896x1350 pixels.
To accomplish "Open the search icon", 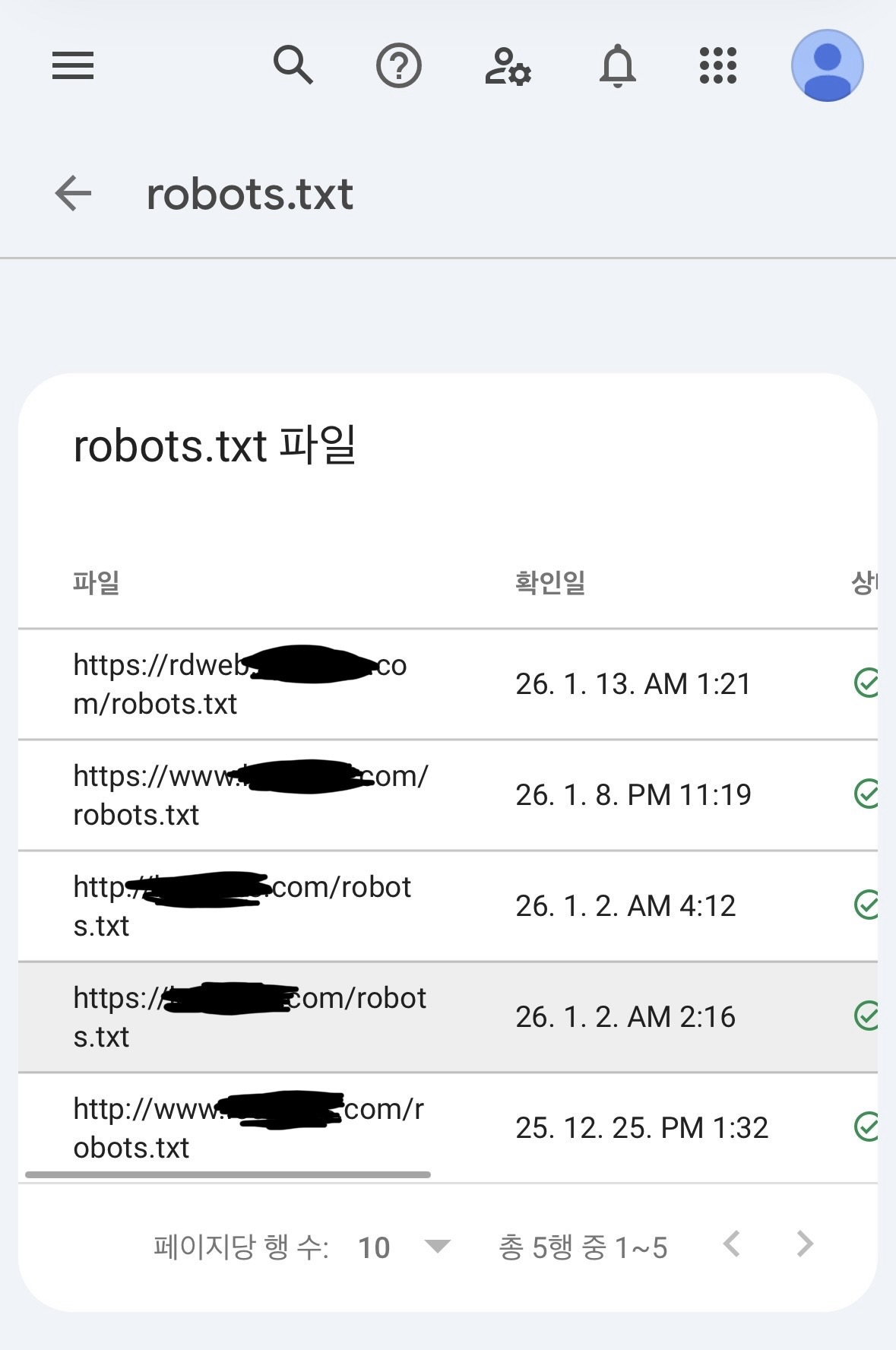I will point(293,65).
